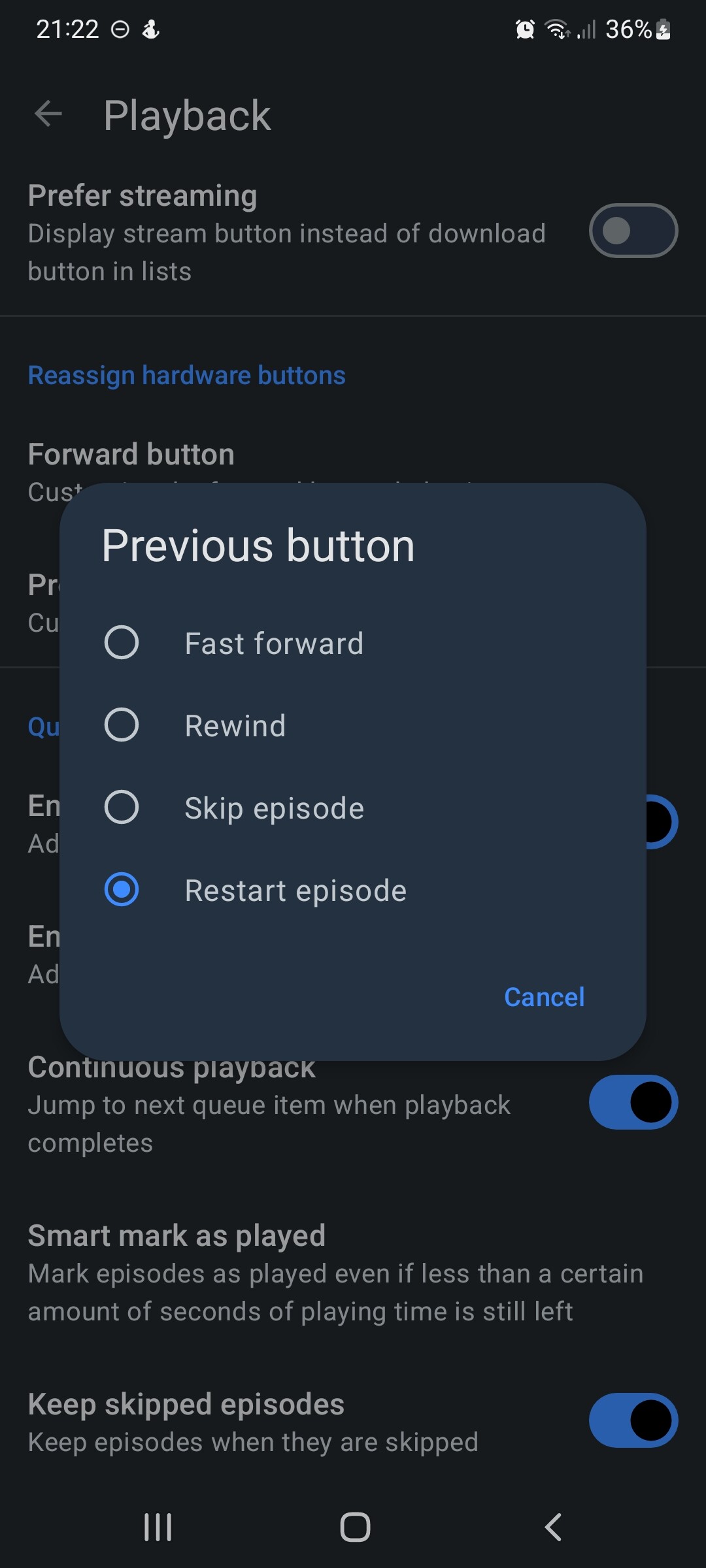The image size is (706, 1568).
Task: Select the Skip episode option
Action: tap(353, 808)
